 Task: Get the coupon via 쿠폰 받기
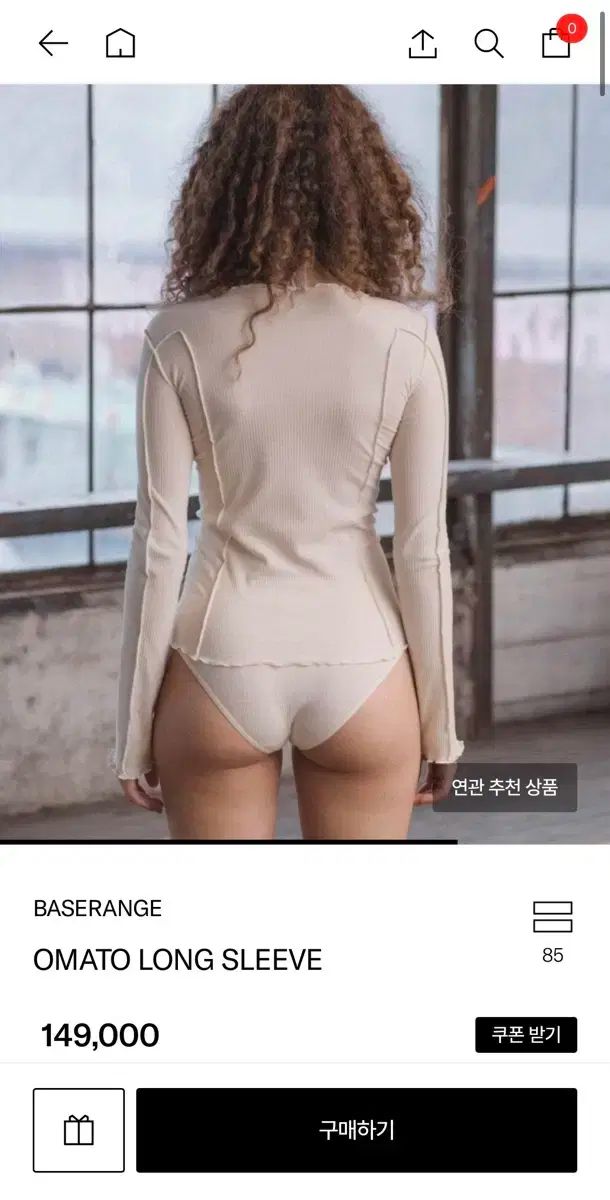coord(526,1035)
